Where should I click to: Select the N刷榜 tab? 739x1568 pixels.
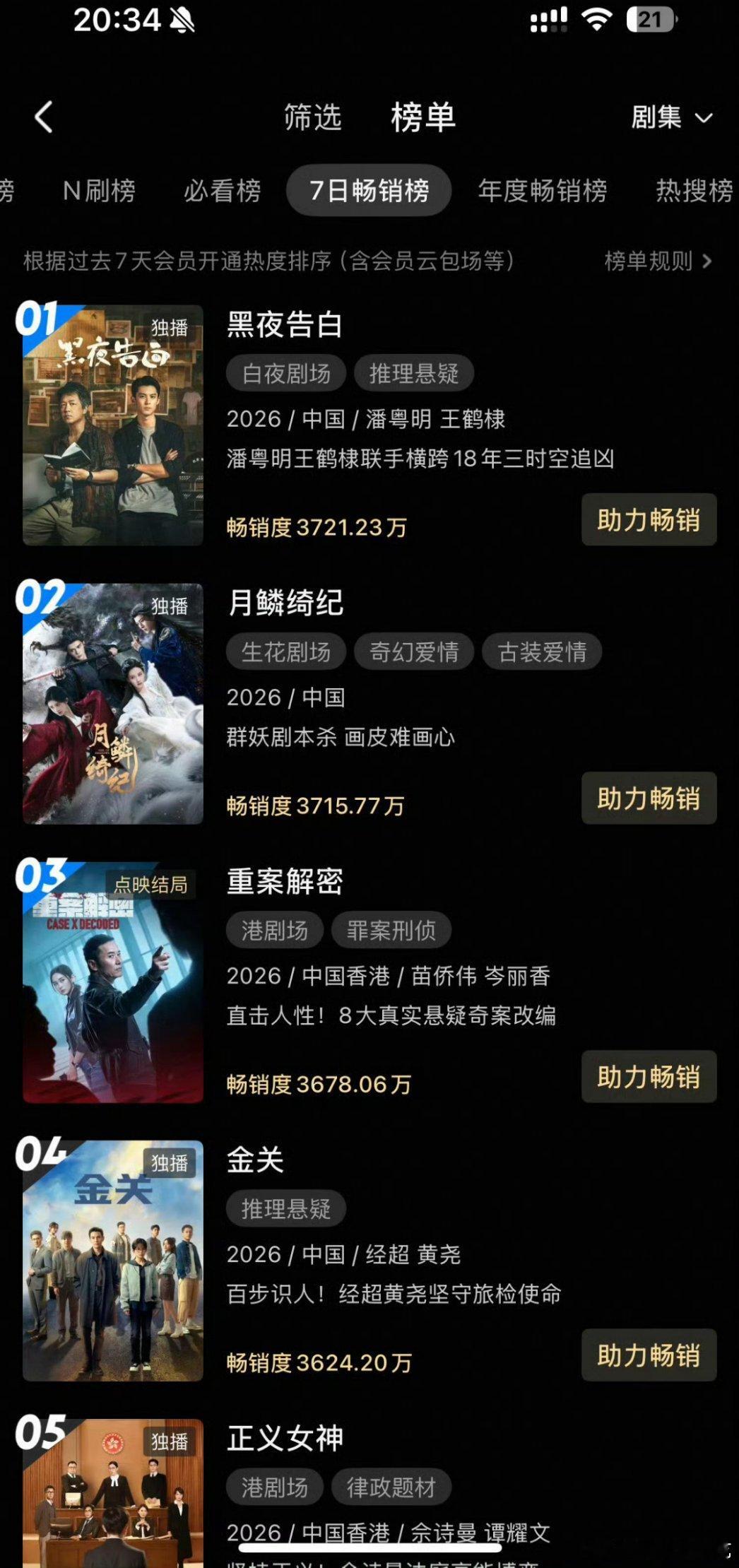point(99,190)
